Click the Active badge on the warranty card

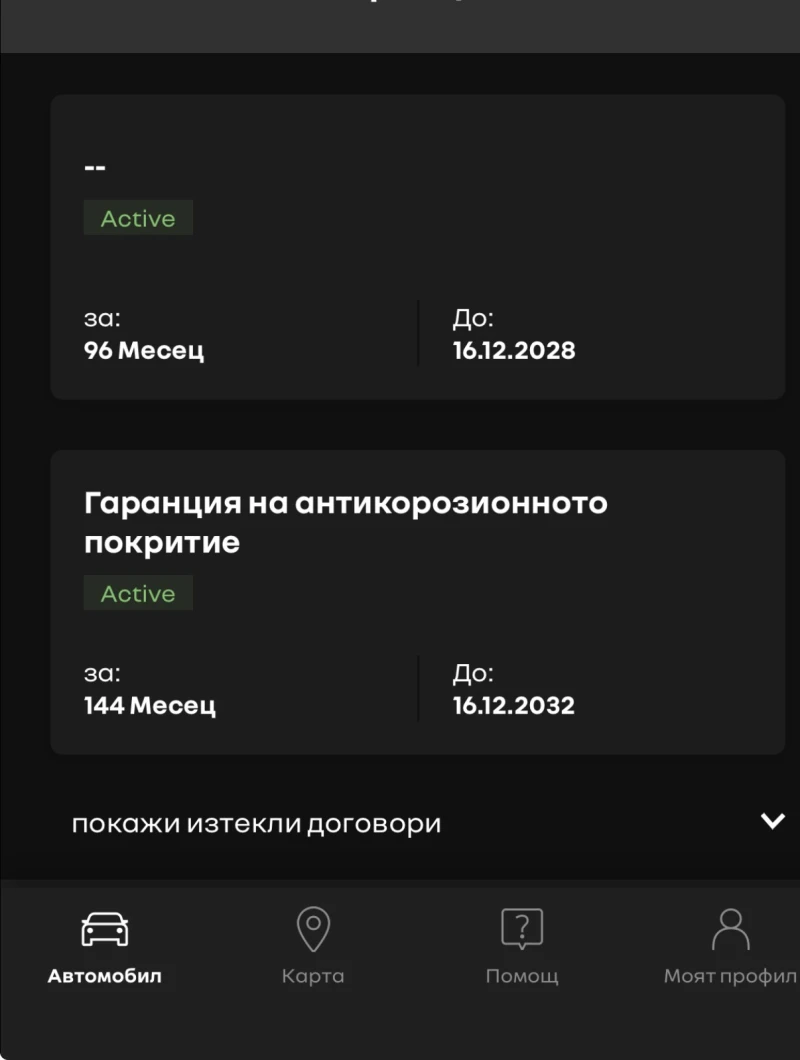pos(138,593)
